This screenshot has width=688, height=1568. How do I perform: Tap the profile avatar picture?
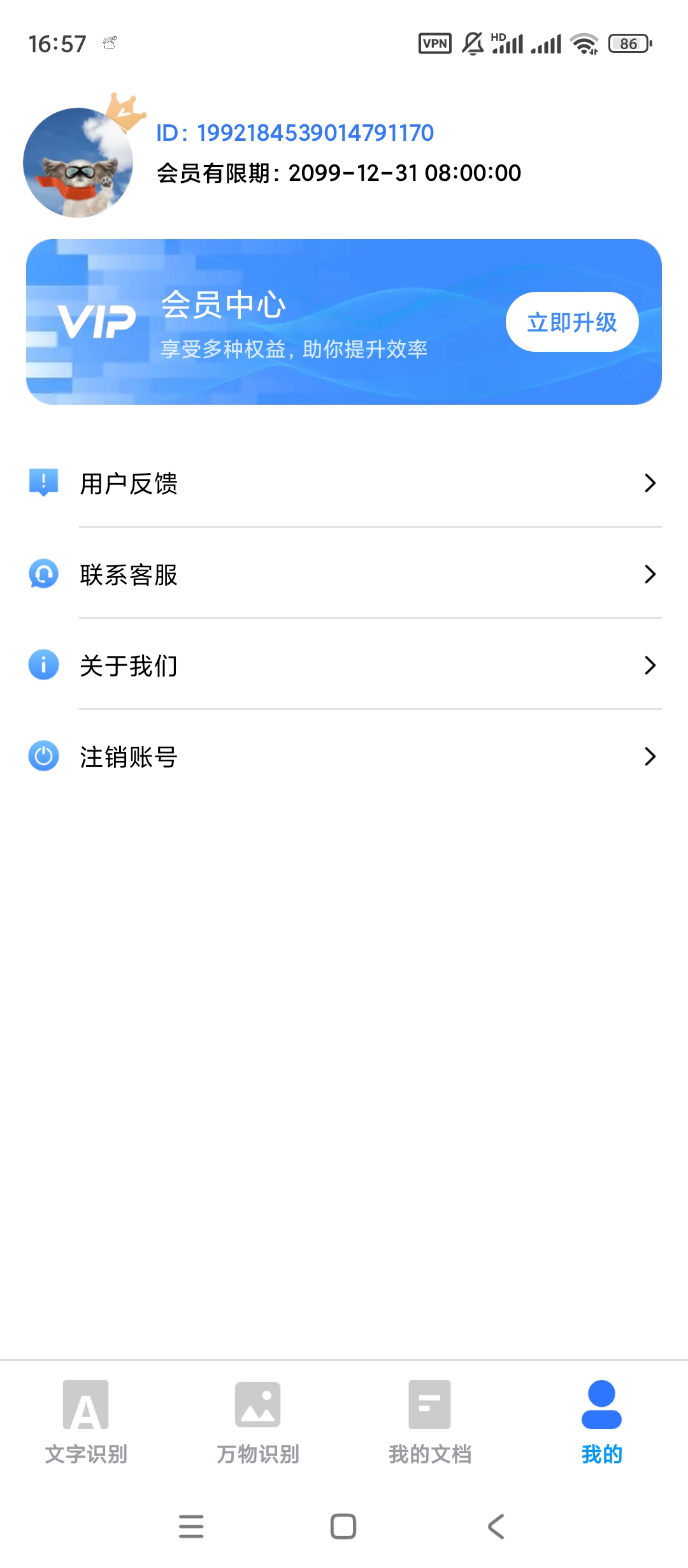[x=78, y=163]
